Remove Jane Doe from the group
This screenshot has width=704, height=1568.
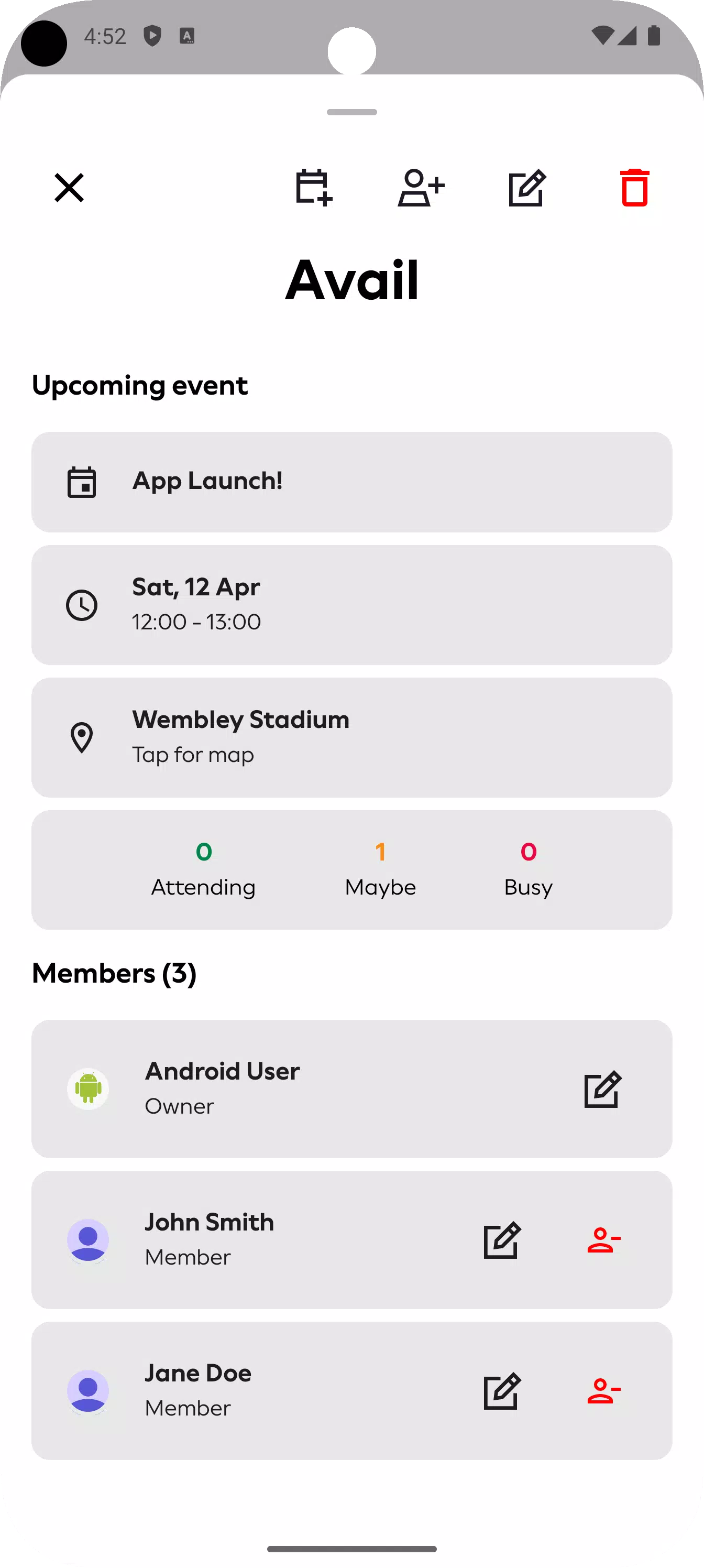[x=603, y=1391]
